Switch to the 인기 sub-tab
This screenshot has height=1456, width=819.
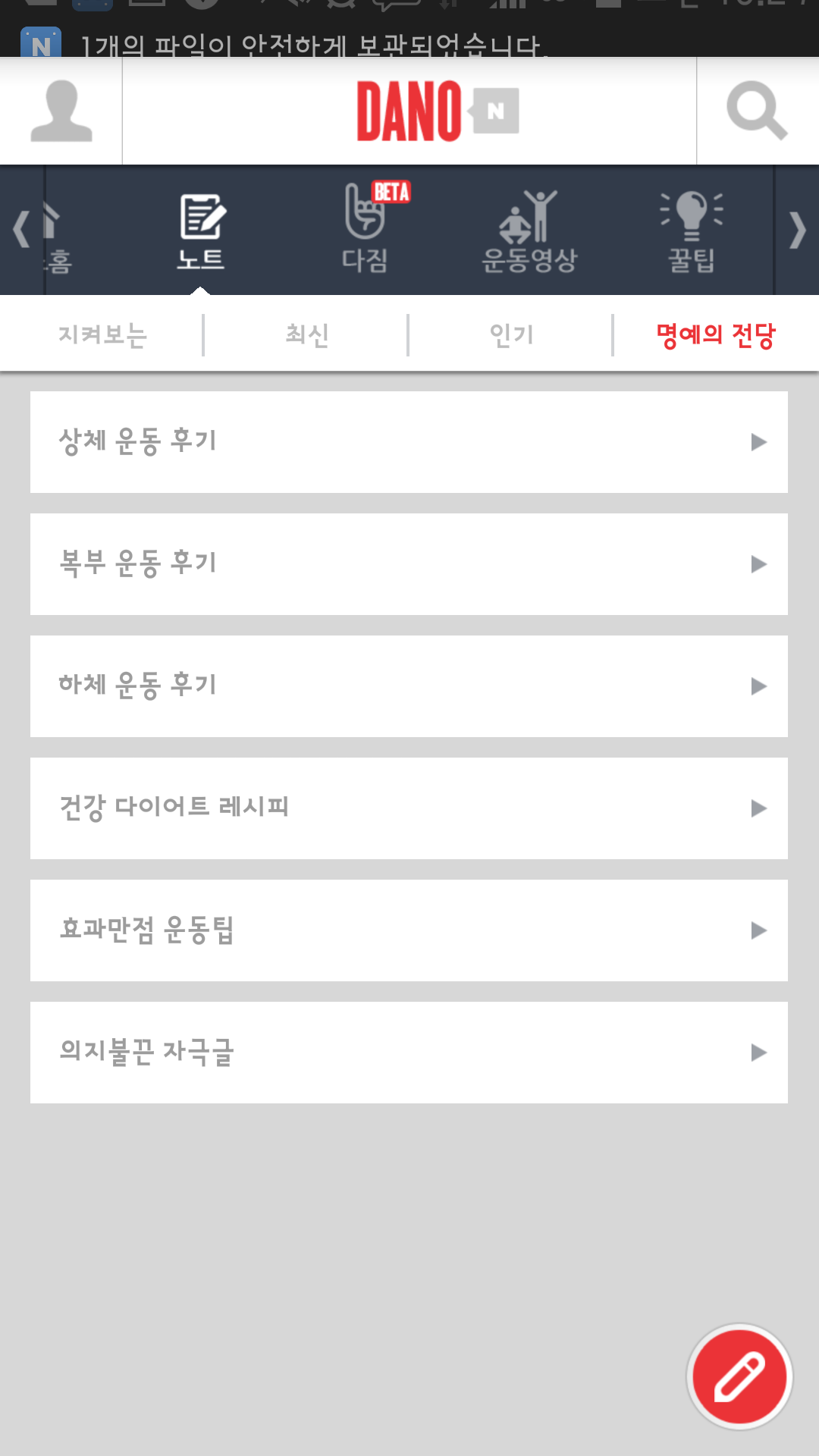tap(511, 334)
